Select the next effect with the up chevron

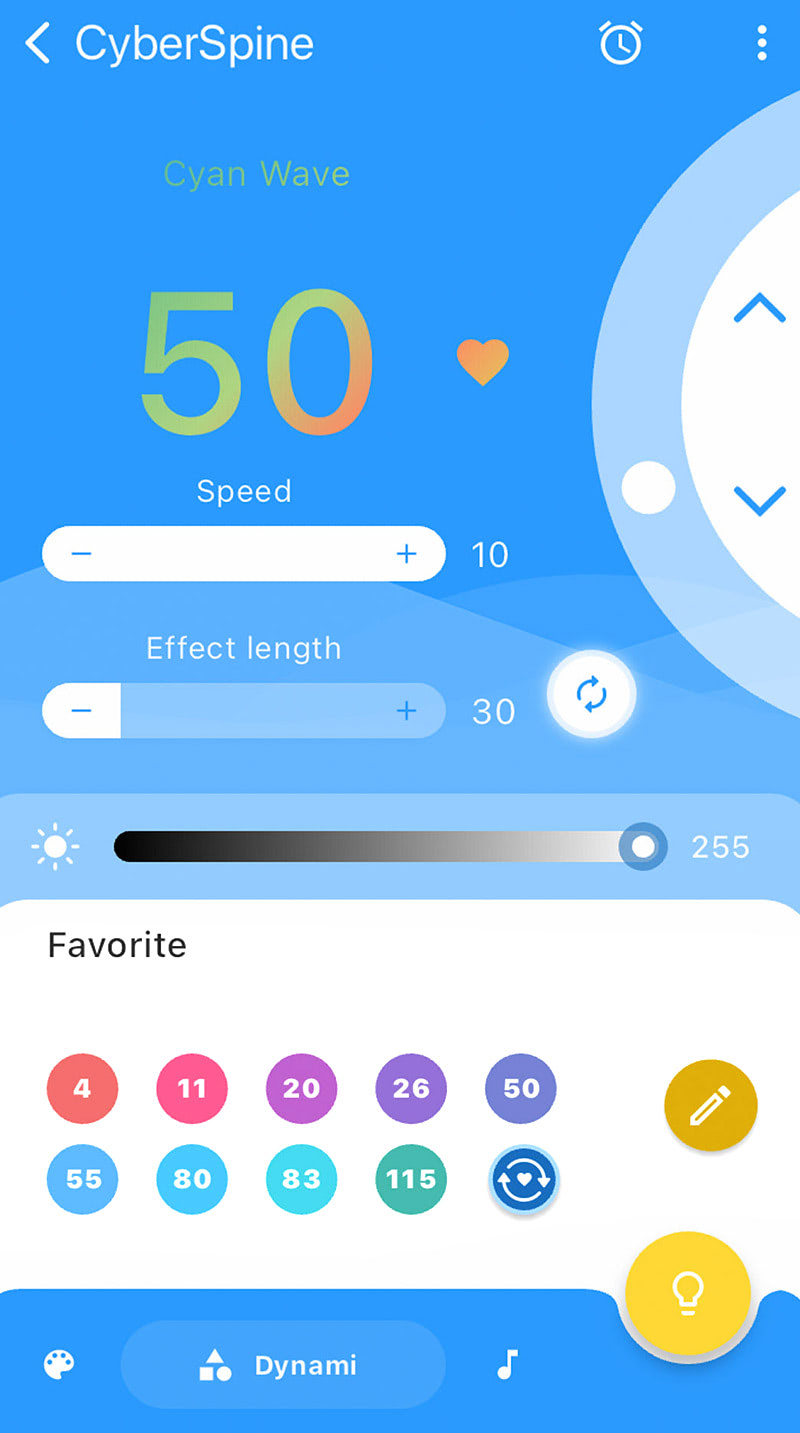click(759, 307)
